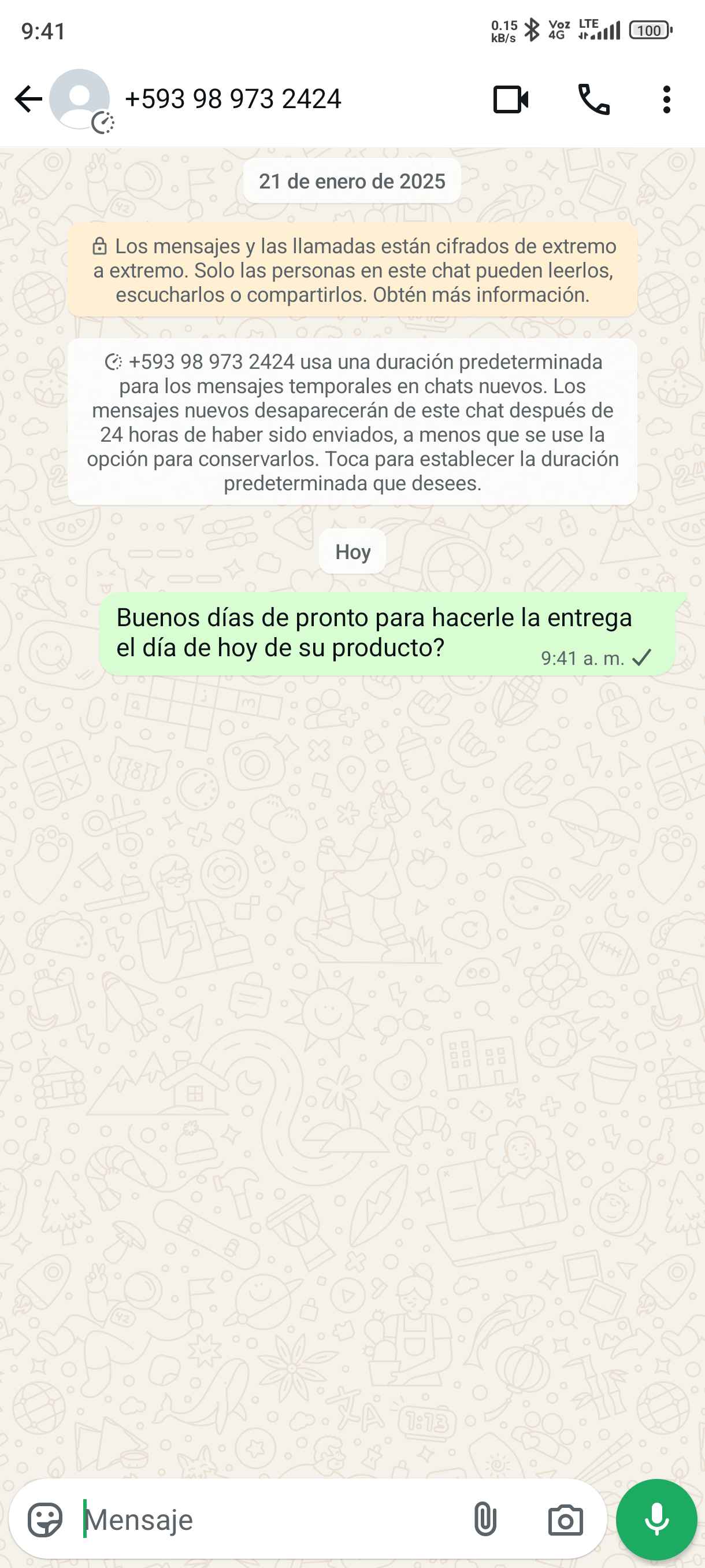The image size is (705, 1568).
Task: Open the end-to-end encryption info notice
Action: 352,270
